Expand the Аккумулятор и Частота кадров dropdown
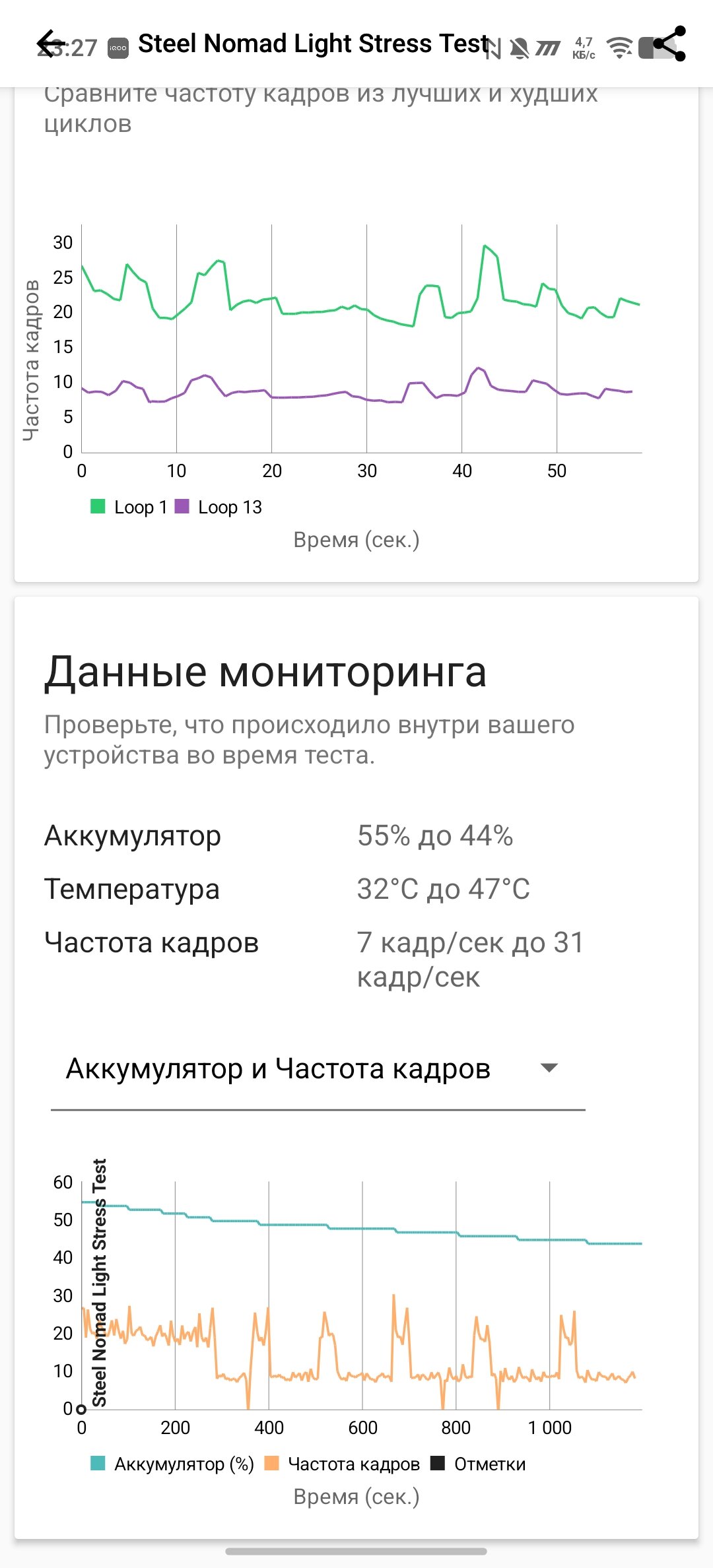The image size is (713, 1568). pos(549,1068)
